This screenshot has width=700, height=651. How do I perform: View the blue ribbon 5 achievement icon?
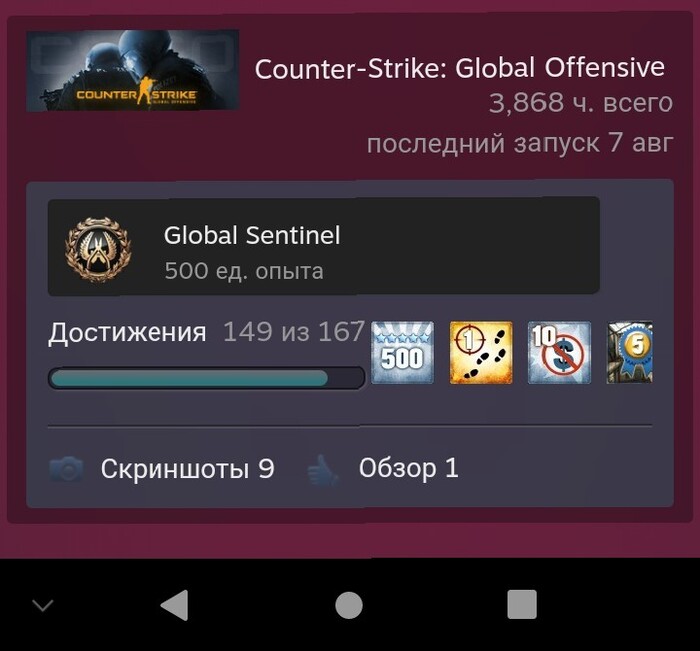tap(631, 352)
